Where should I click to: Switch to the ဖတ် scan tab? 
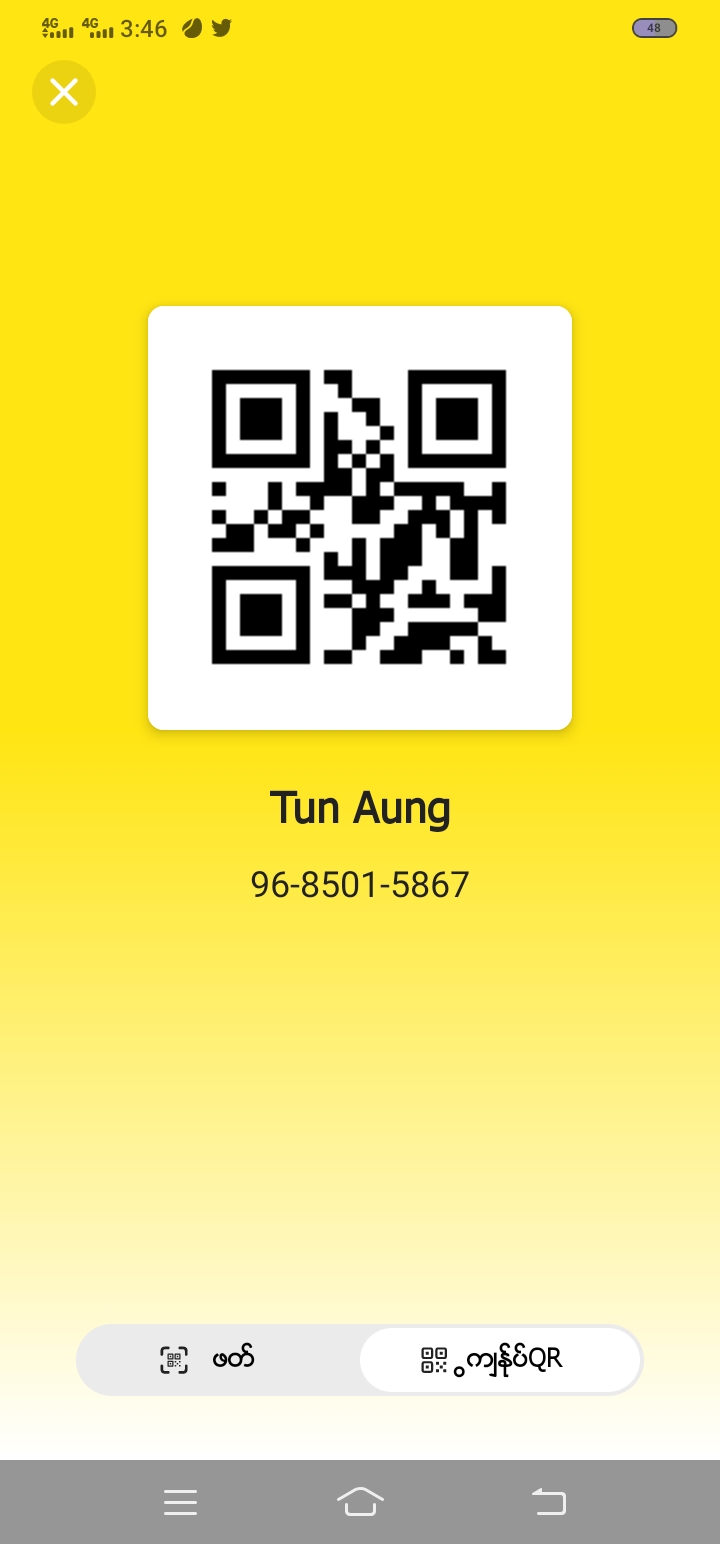coord(218,1360)
